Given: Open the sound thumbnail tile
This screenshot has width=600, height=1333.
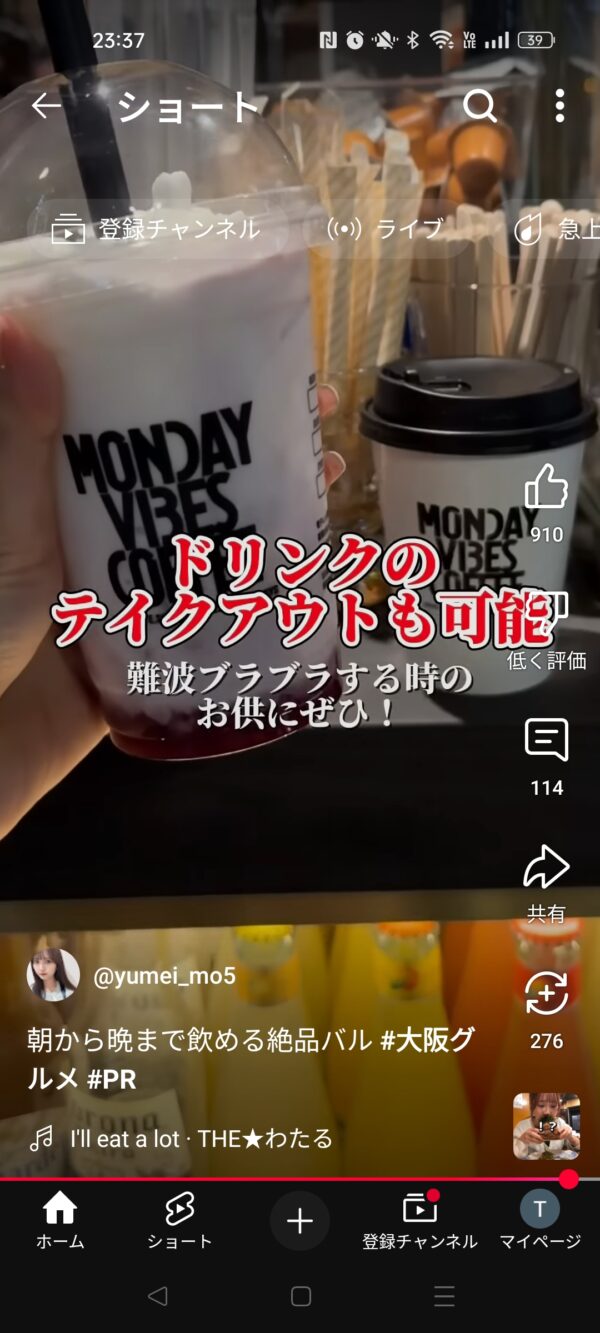Looking at the screenshot, I should pos(546,1126).
